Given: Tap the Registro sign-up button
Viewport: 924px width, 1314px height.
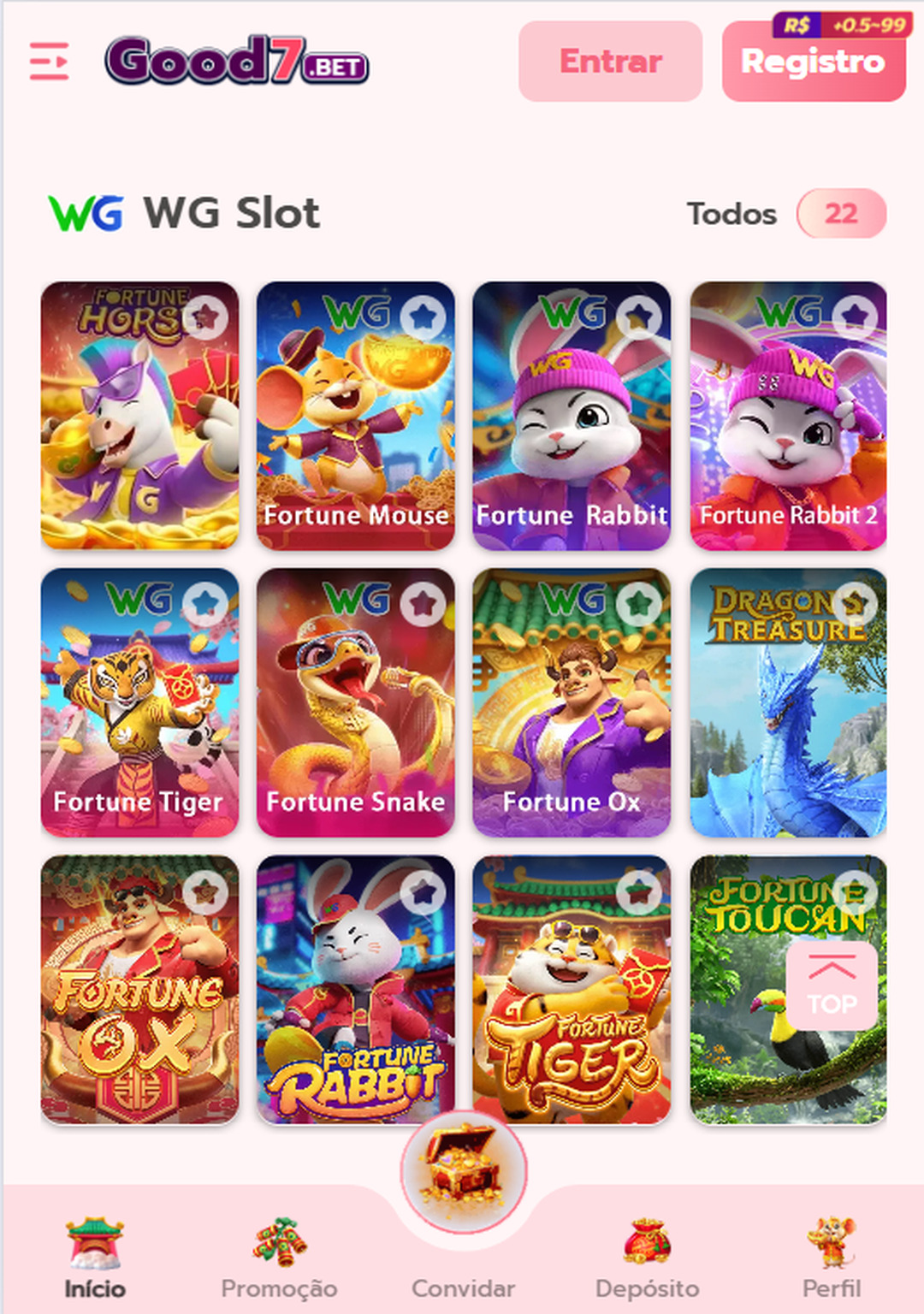Looking at the screenshot, I should (813, 62).
